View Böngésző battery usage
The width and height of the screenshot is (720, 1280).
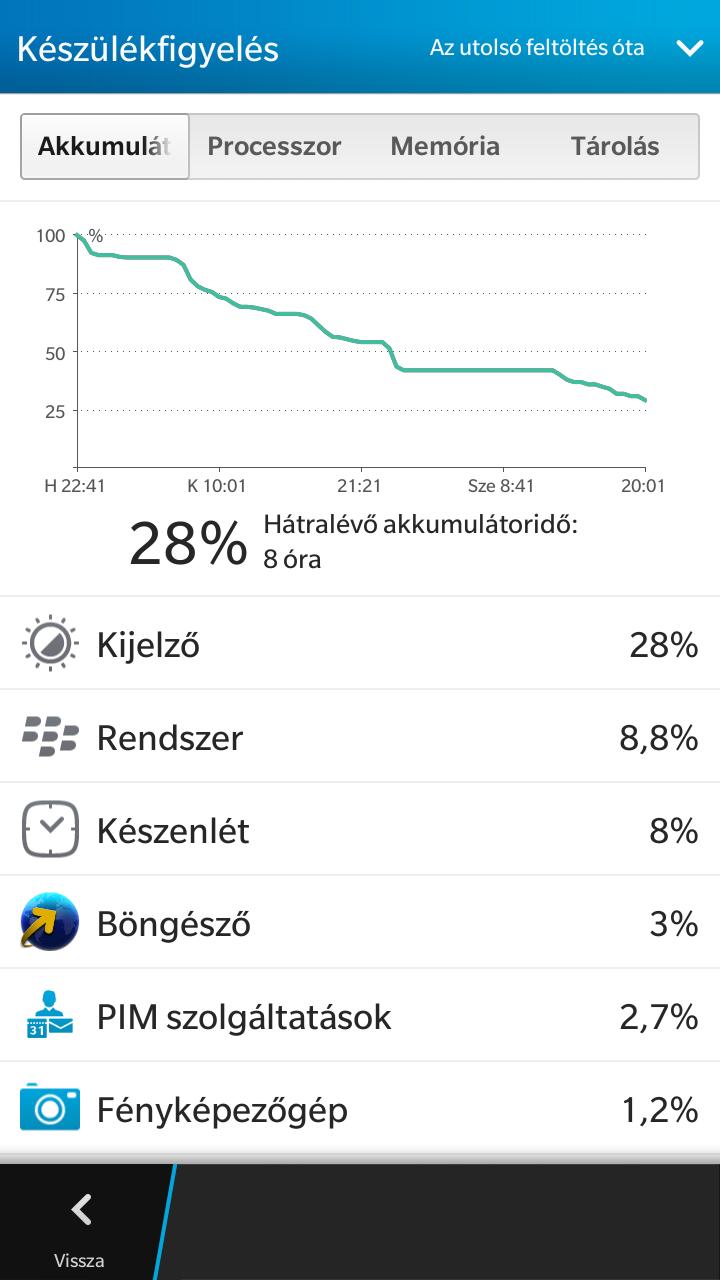[360, 923]
